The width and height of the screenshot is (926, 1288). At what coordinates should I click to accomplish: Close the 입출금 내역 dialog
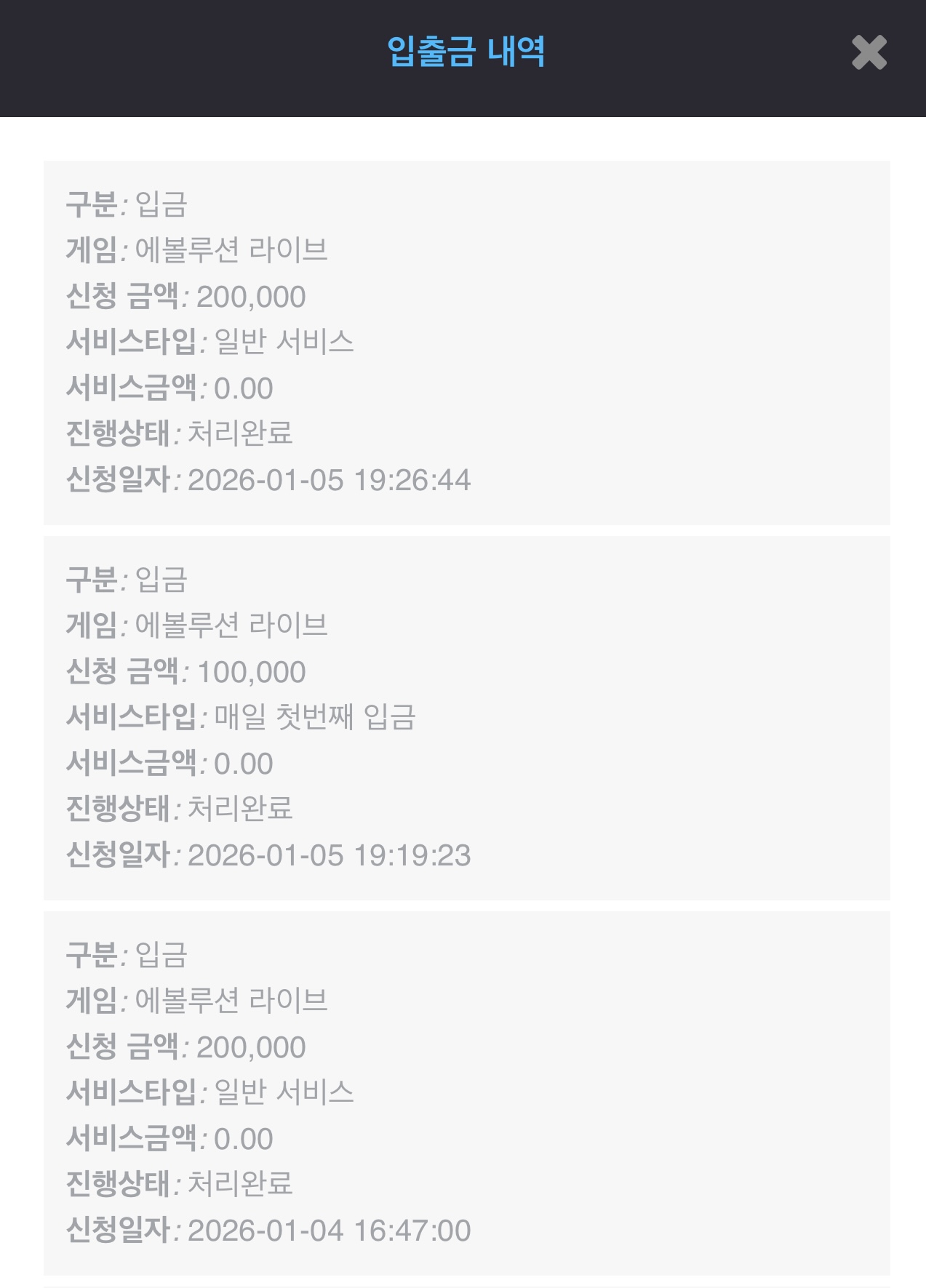pos(869,52)
